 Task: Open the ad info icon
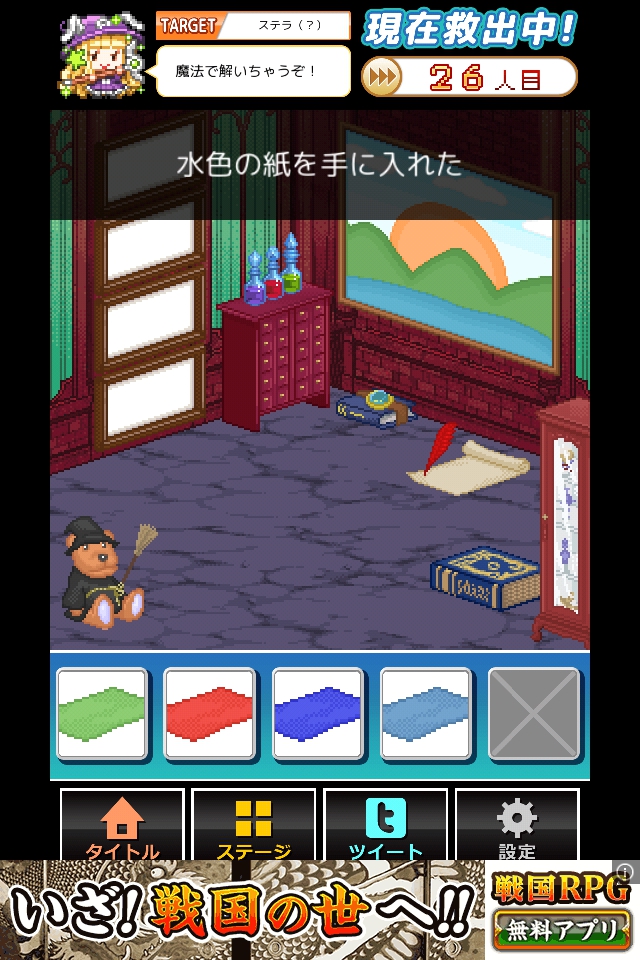coord(626,871)
